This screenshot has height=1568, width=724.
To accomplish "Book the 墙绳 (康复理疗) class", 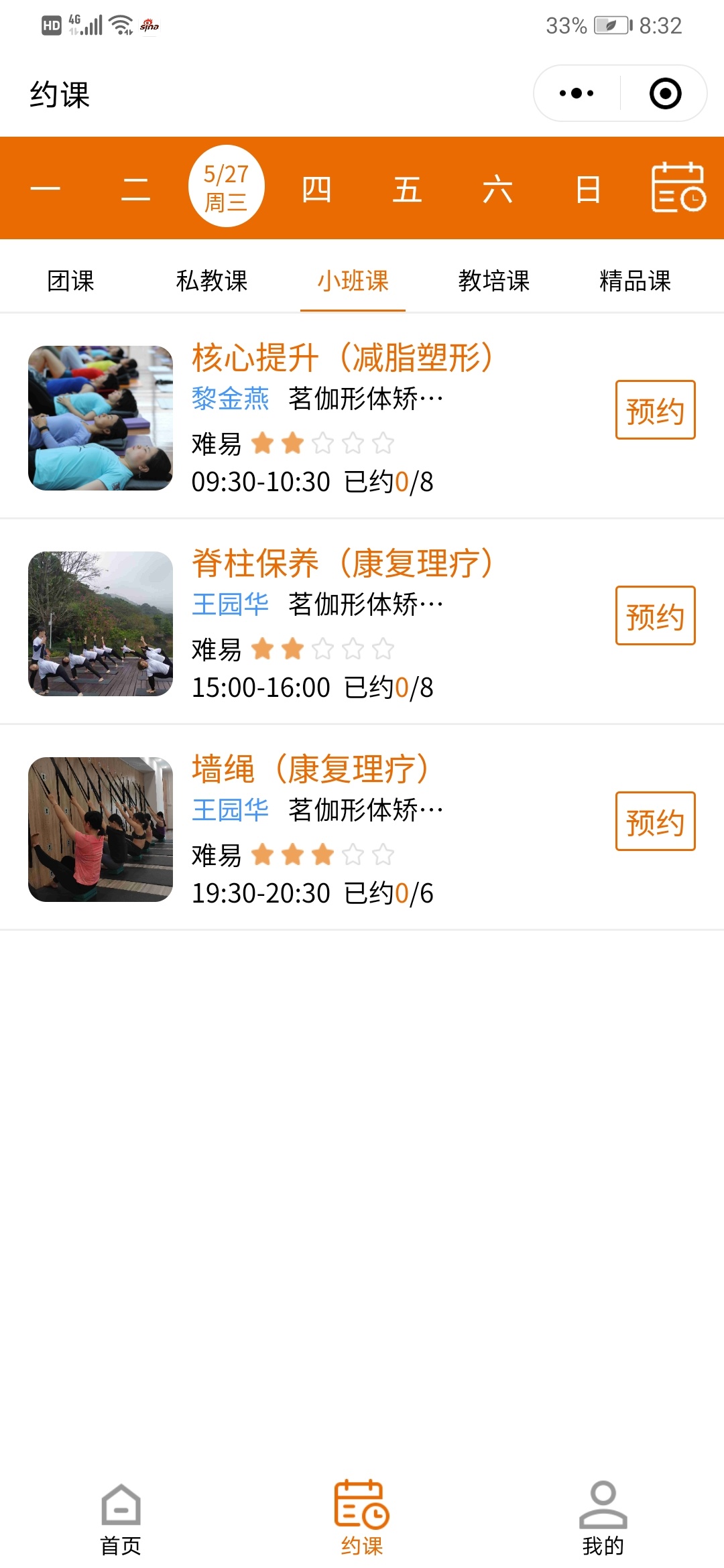I will click(655, 822).
